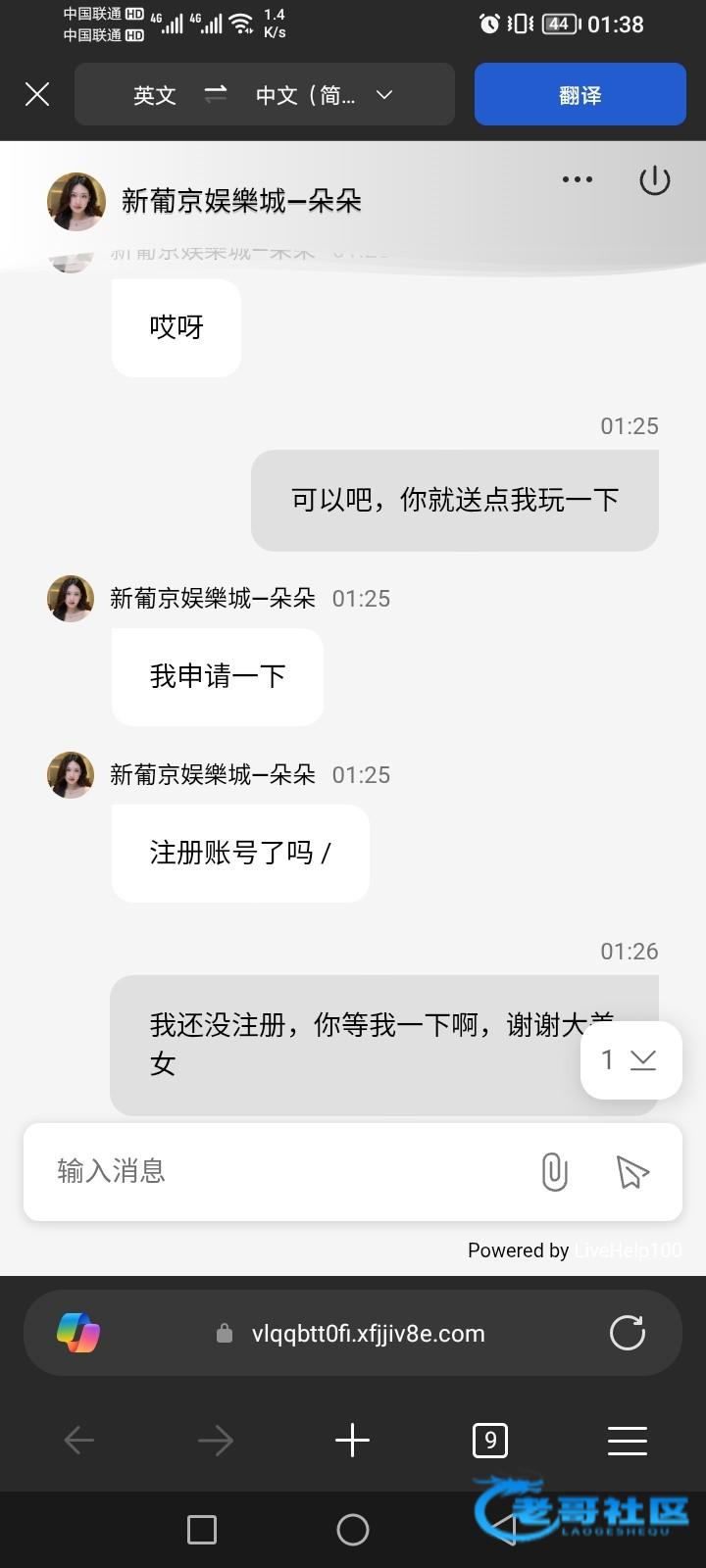Go to the phone's home screen
Screen dimensions: 706x1568
[x=352, y=1529]
